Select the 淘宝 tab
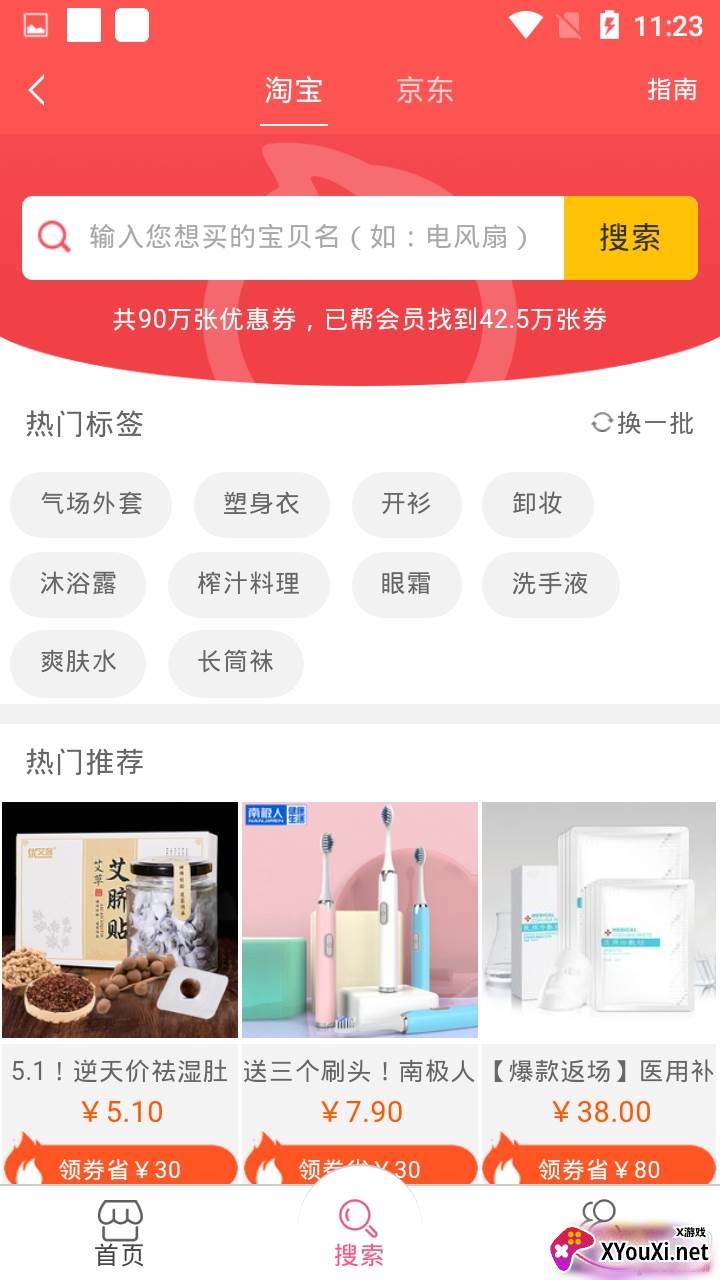This screenshot has width=720, height=1280. pos(293,91)
